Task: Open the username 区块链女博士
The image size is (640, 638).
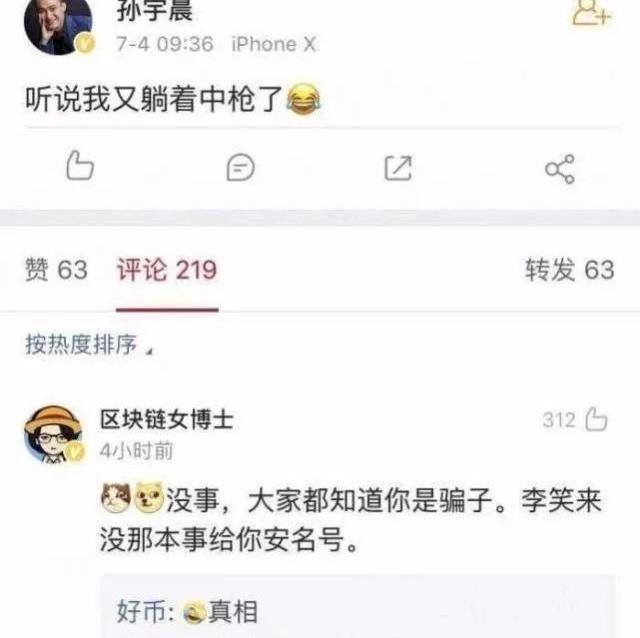Action: tap(166, 419)
